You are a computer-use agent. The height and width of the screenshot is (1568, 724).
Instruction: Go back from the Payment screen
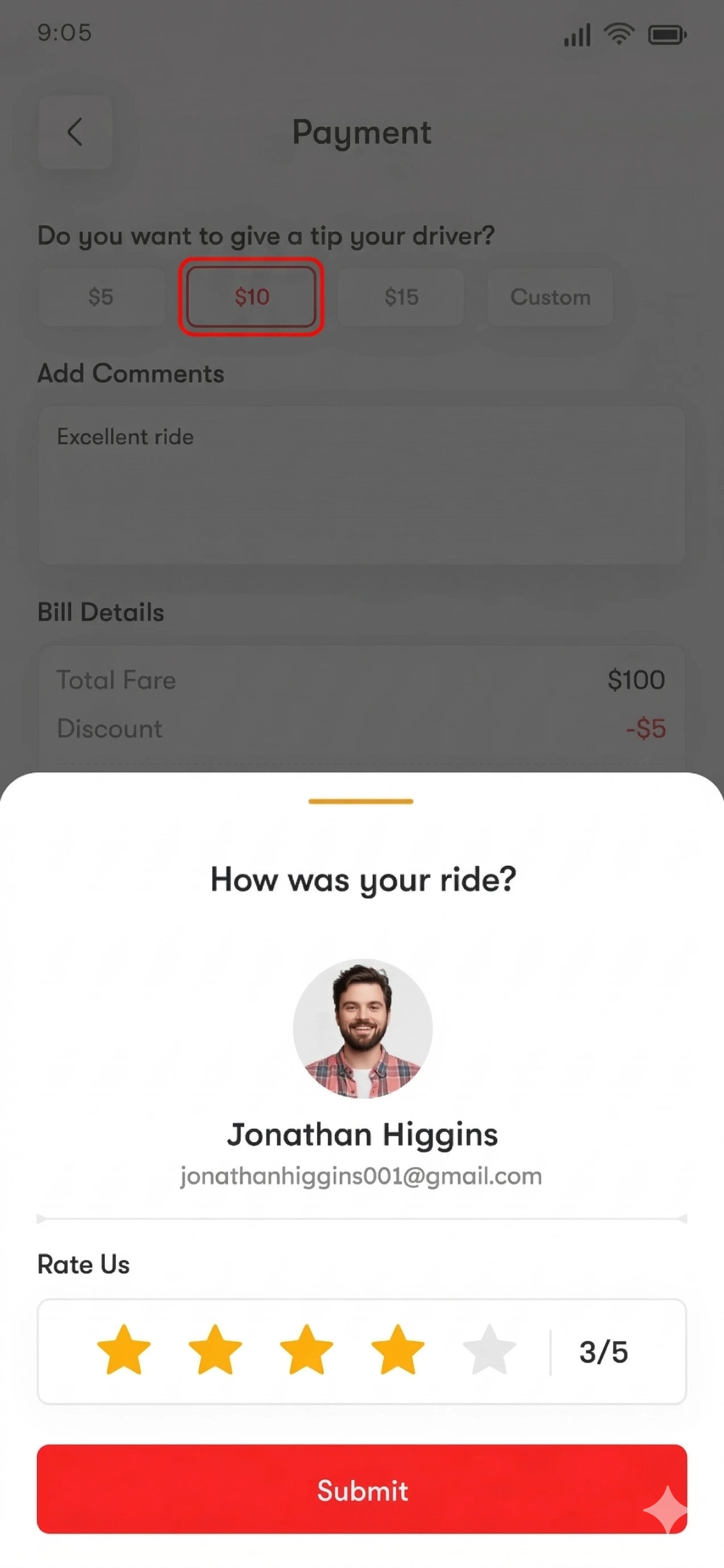(76, 132)
